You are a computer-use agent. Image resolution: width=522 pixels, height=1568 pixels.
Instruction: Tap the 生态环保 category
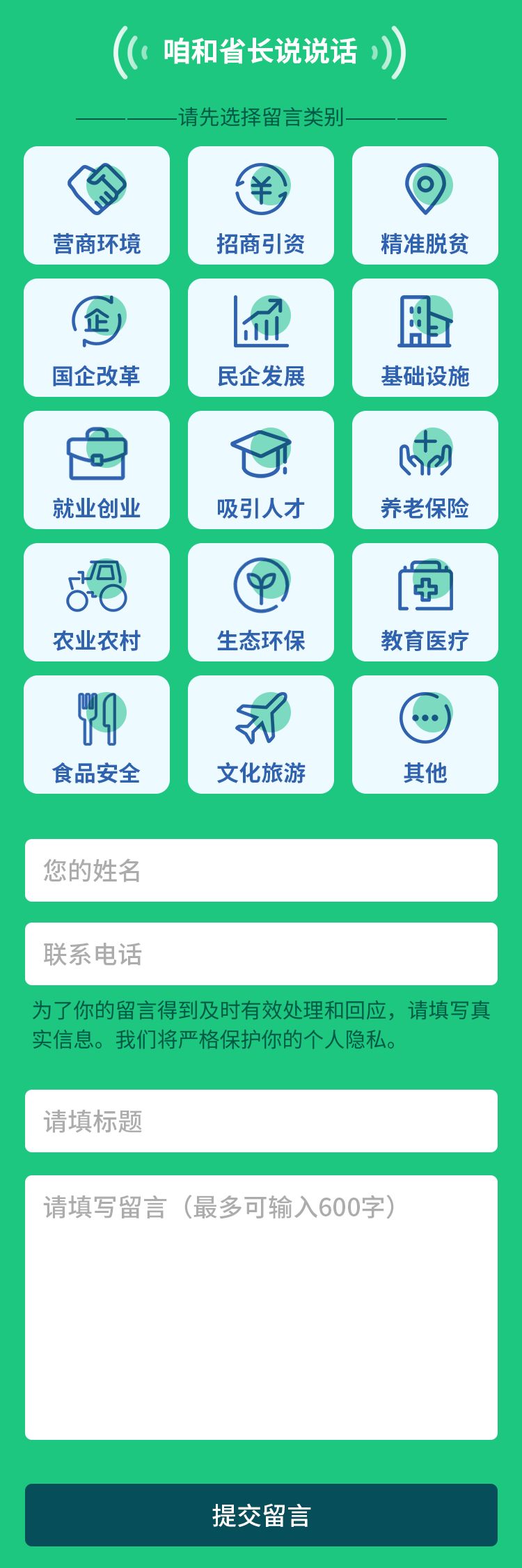(x=261, y=602)
